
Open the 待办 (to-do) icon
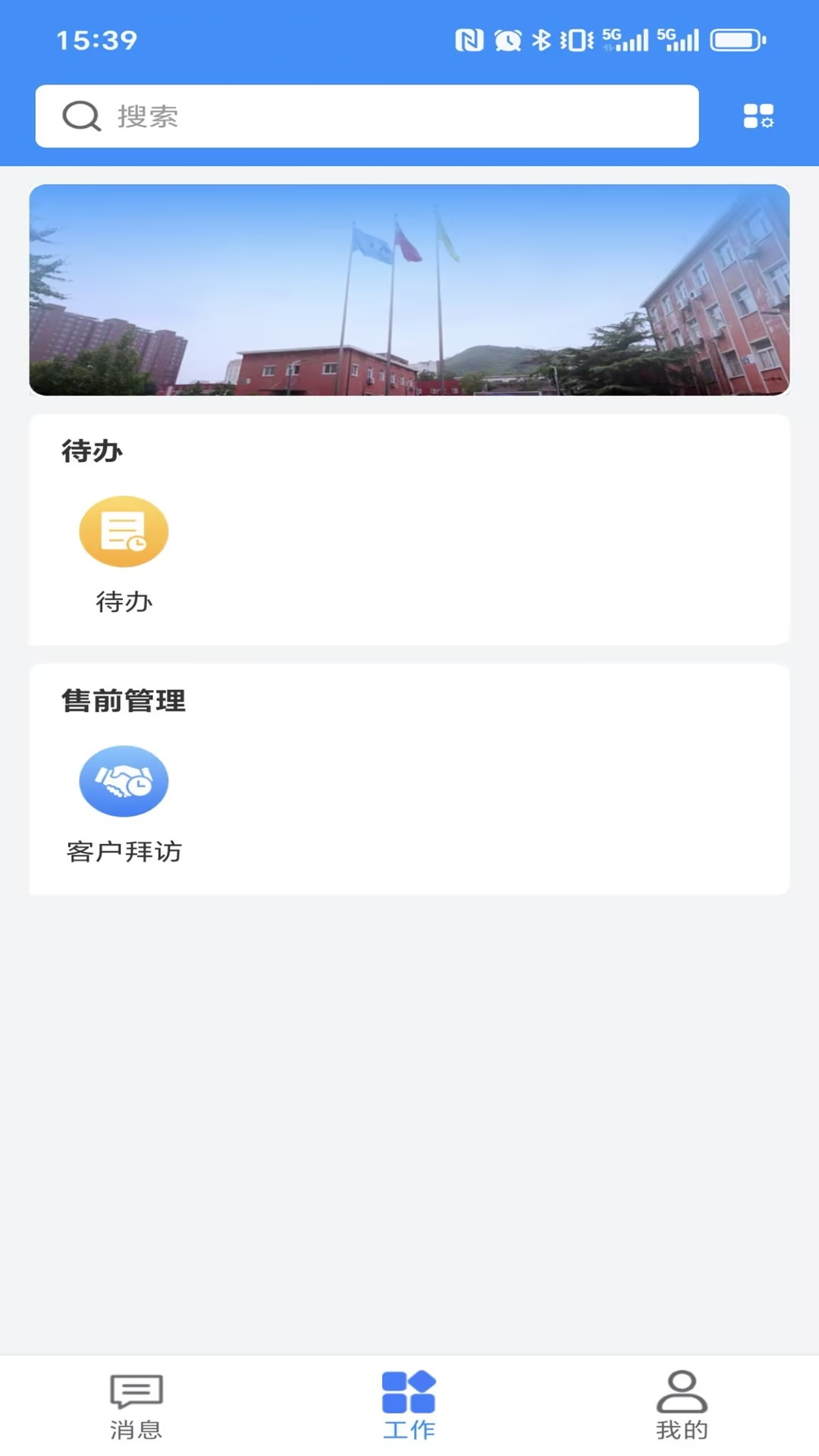click(124, 531)
